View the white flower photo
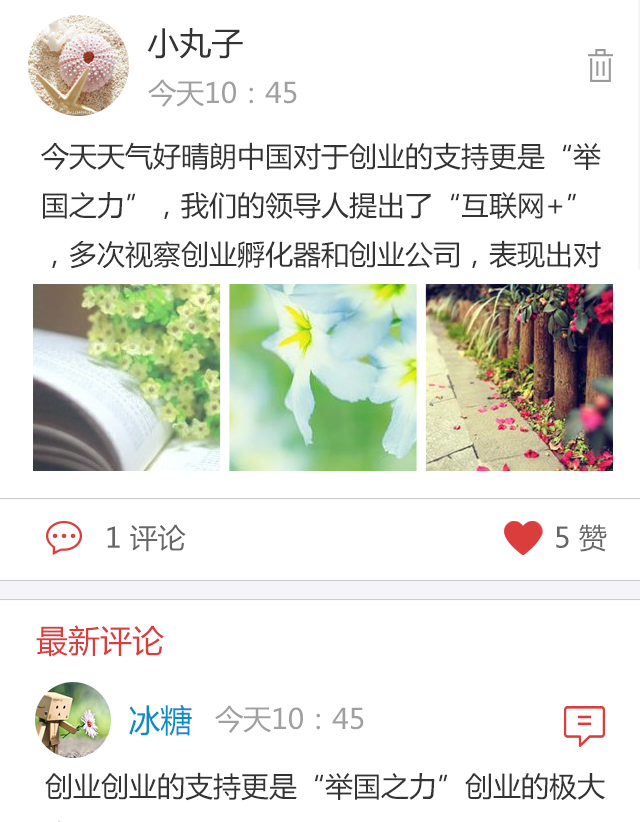This screenshot has width=640, height=822. click(323, 377)
